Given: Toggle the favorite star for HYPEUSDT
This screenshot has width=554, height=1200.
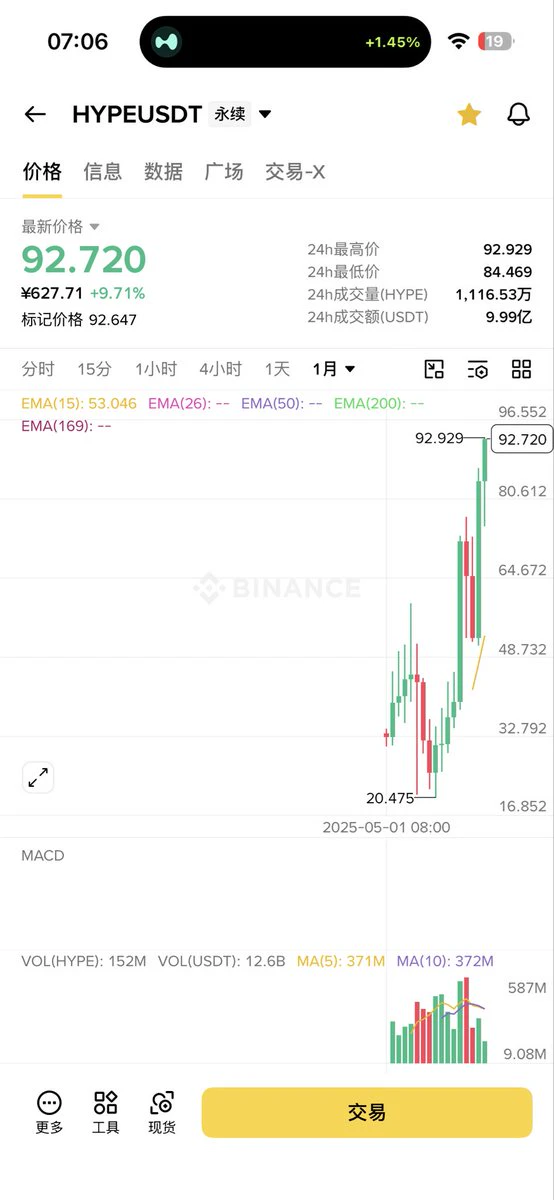Looking at the screenshot, I should point(469,114).
